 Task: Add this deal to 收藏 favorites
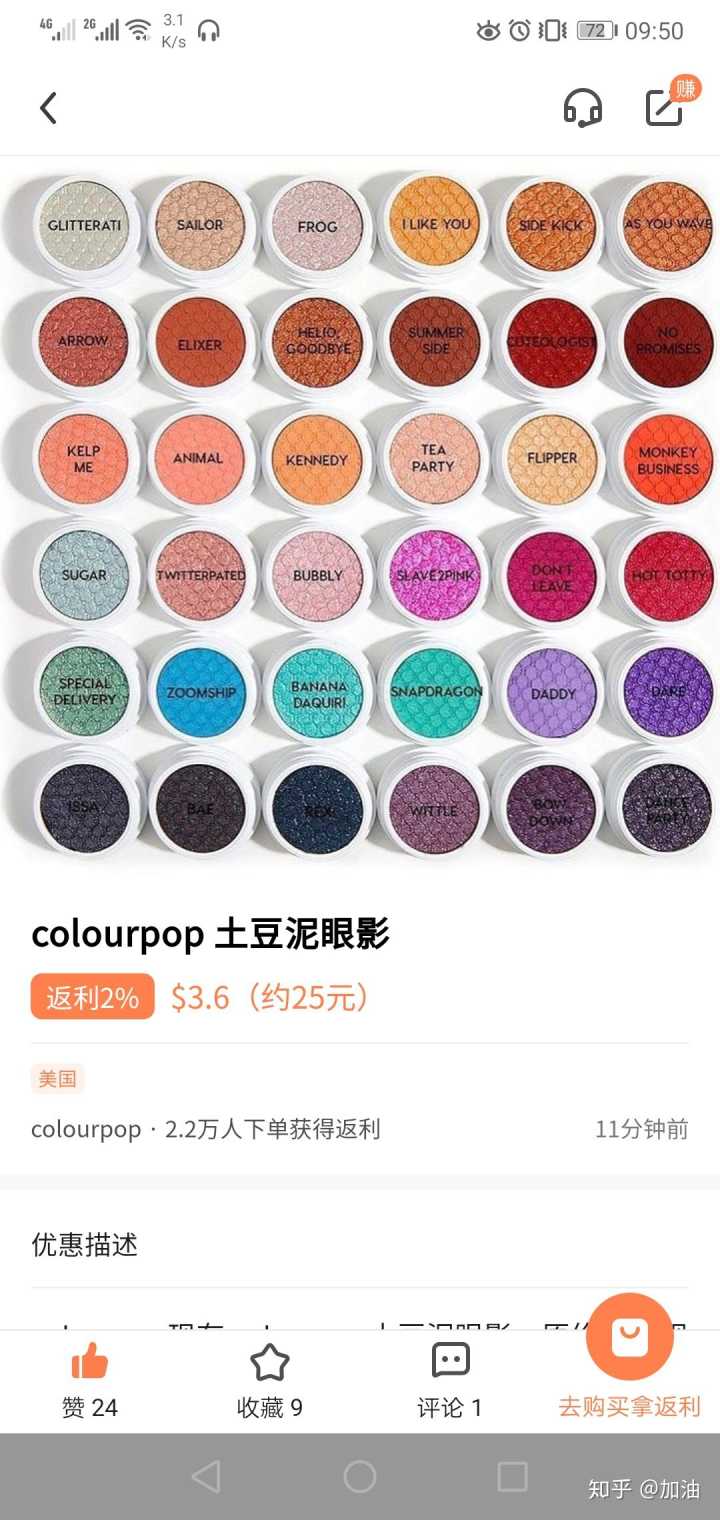click(x=269, y=1380)
